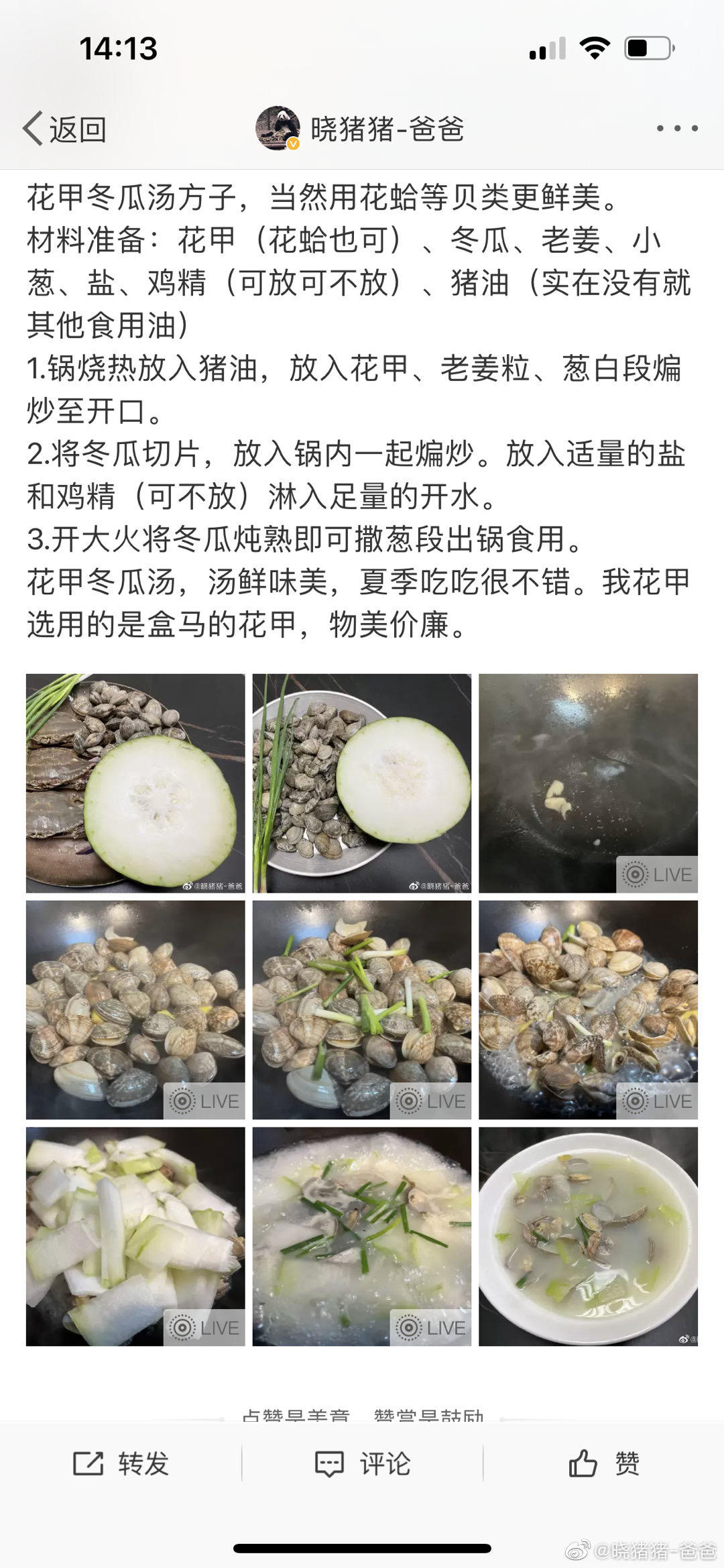Open the 评论 comment section
This screenshot has height=1568, width=724.
363,1463
